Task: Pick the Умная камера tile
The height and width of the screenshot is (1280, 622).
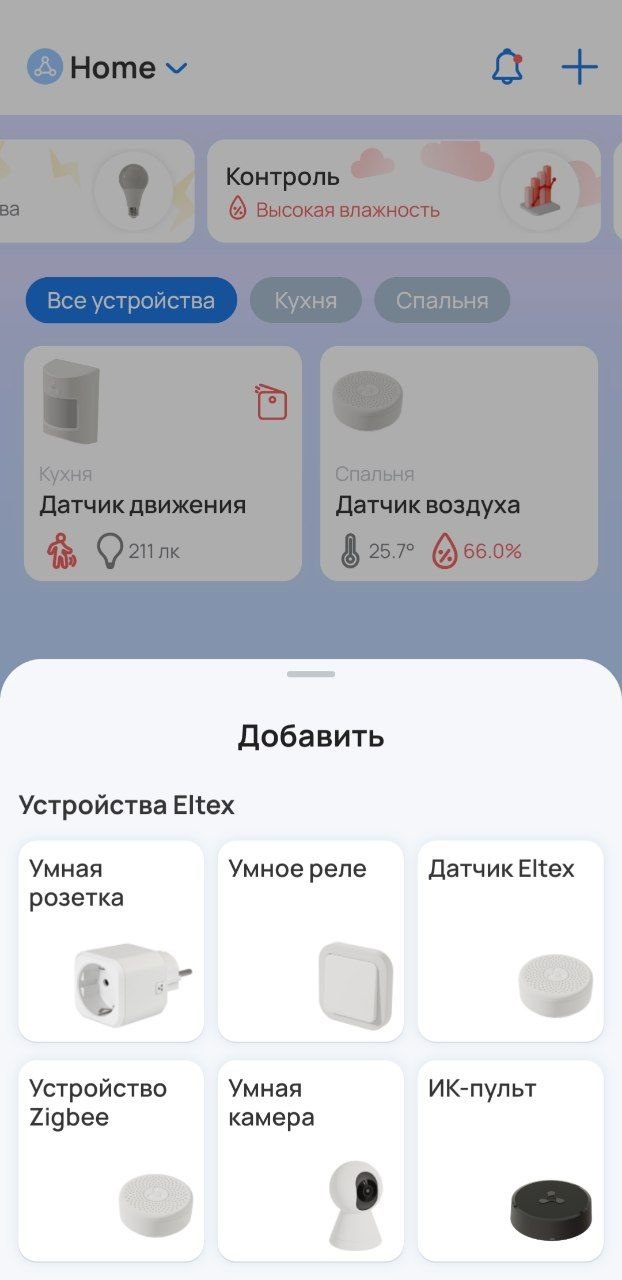Action: point(311,1160)
